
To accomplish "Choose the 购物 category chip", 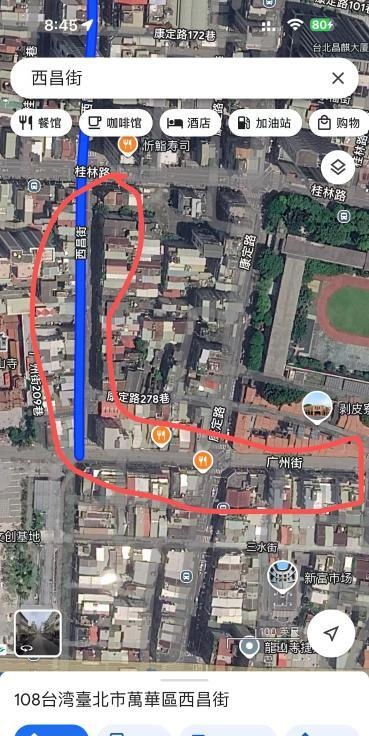I will pyautogui.click(x=339, y=123).
